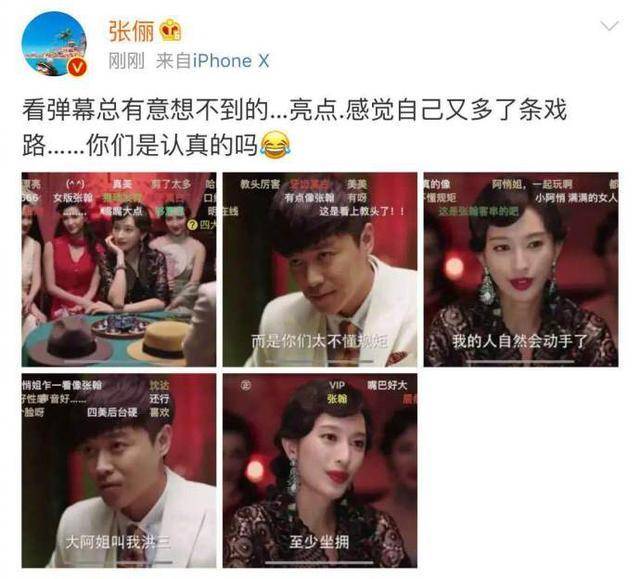Open image captioned 大阿姐叫我洪三
The height and width of the screenshot is (579, 640).
click(x=118, y=471)
